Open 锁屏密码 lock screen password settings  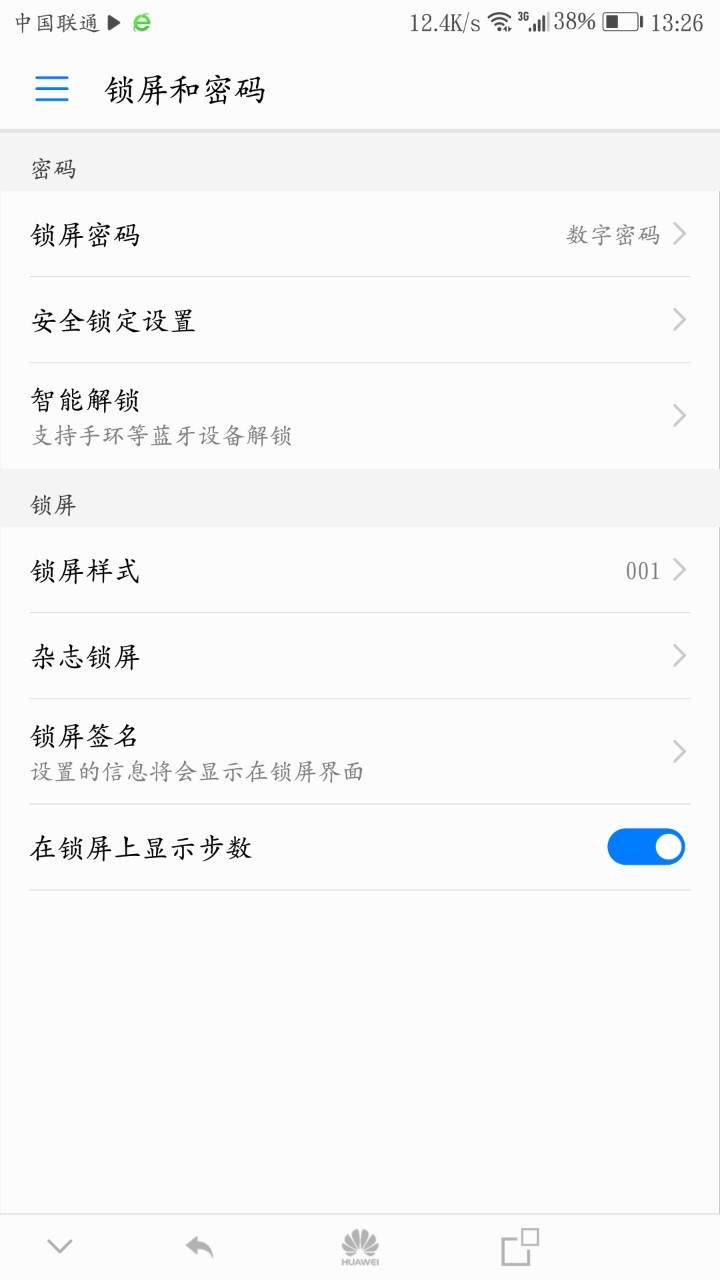[x=360, y=235]
